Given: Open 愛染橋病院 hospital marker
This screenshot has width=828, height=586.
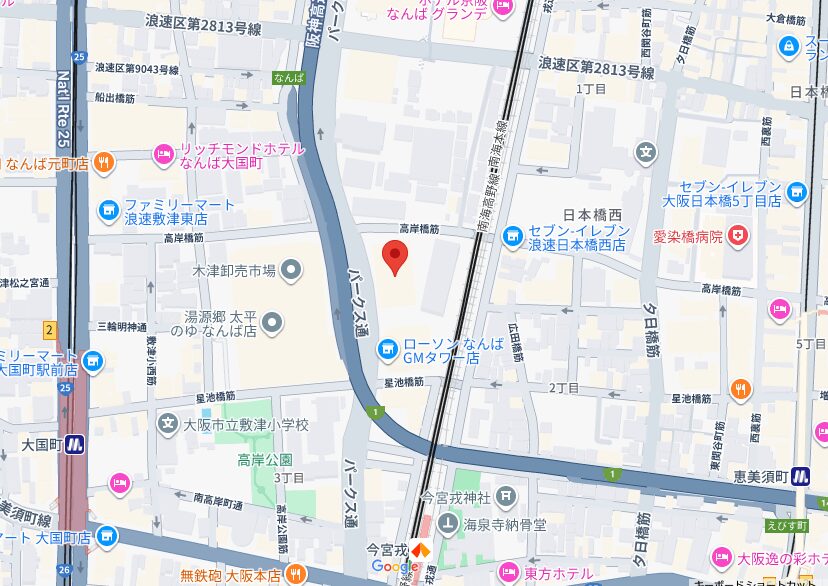Looking at the screenshot, I should click(738, 236).
